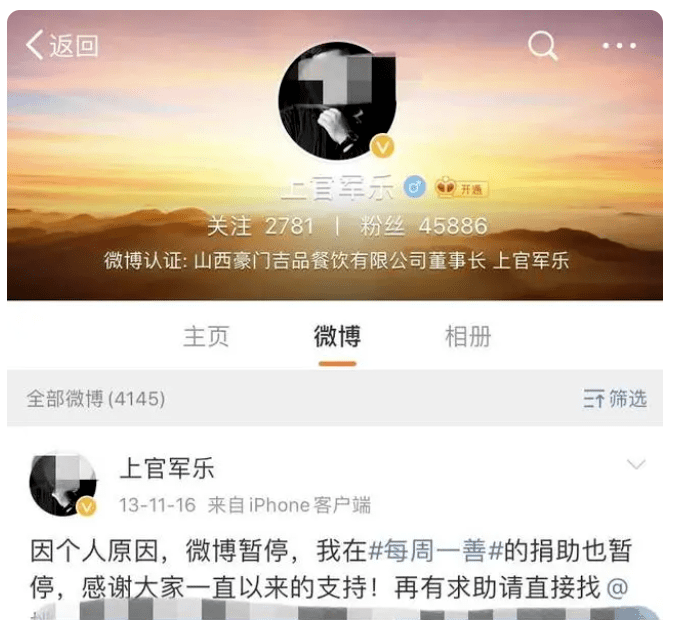This screenshot has height=620, width=675.
Task: Switch to the 主页 tab
Action: click(x=206, y=336)
